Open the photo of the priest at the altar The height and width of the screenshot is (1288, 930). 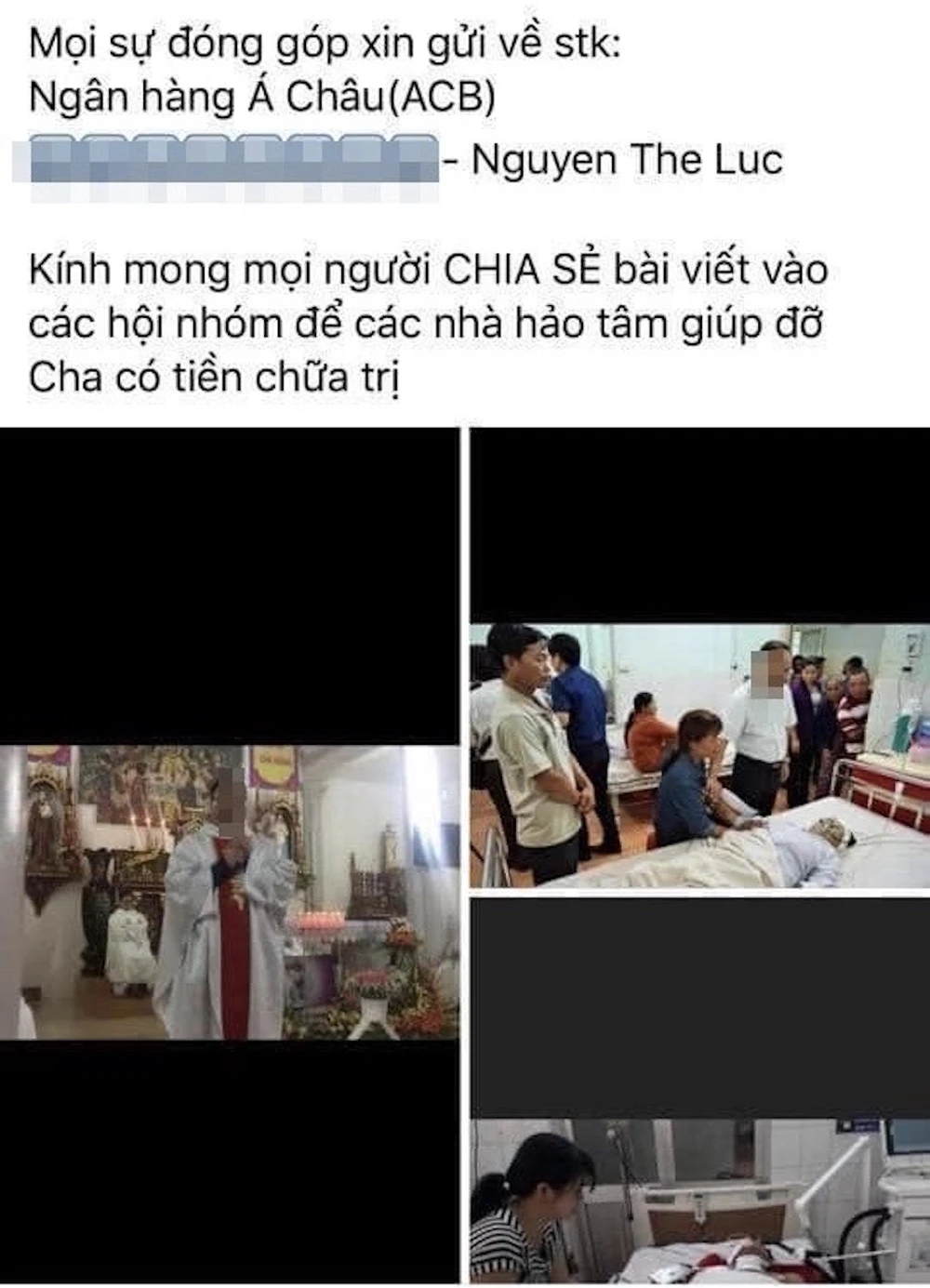pos(230,891)
